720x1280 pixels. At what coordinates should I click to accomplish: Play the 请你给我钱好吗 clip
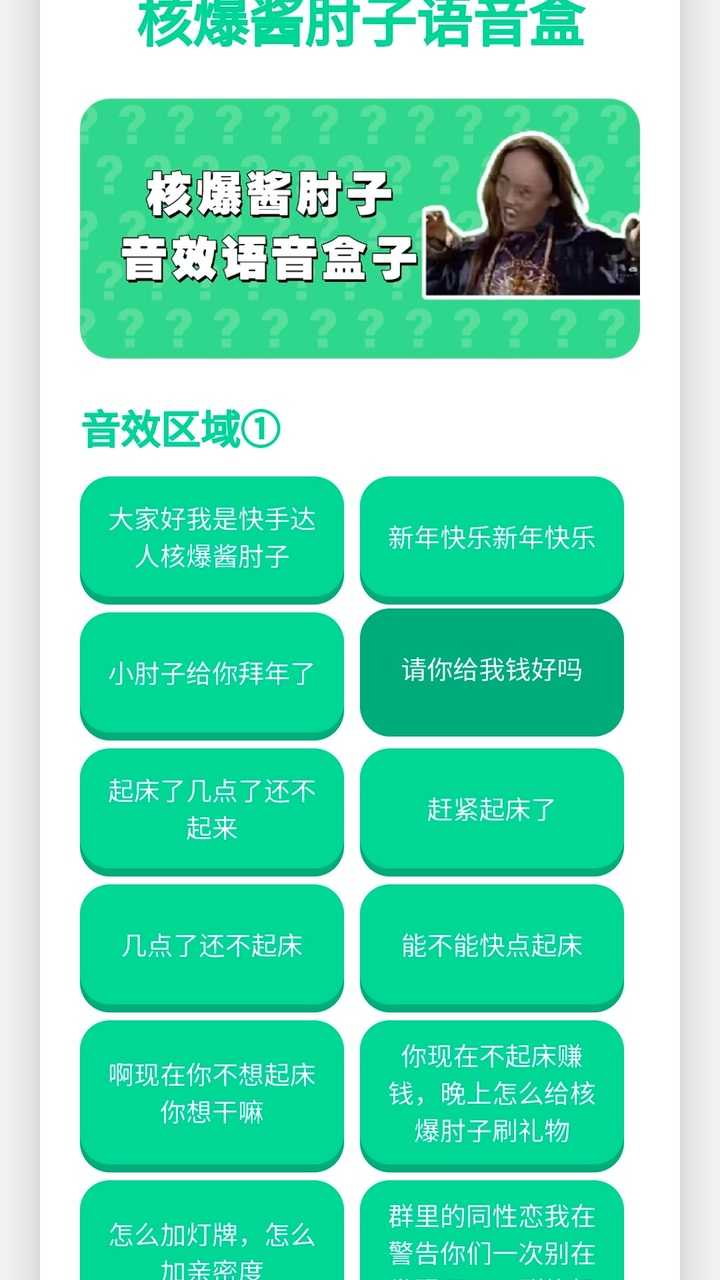pyautogui.click(x=492, y=671)
